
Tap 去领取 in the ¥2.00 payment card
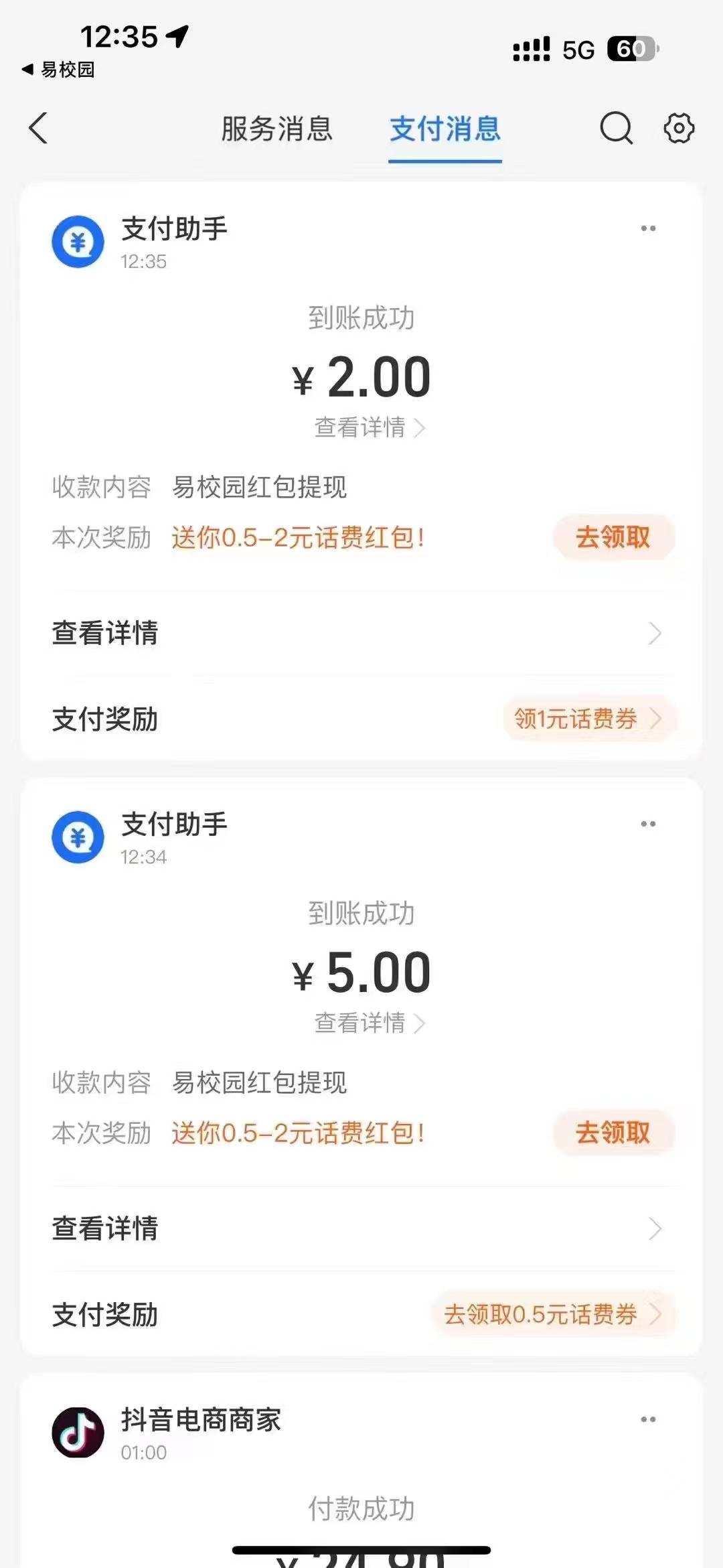coord(613,537)
